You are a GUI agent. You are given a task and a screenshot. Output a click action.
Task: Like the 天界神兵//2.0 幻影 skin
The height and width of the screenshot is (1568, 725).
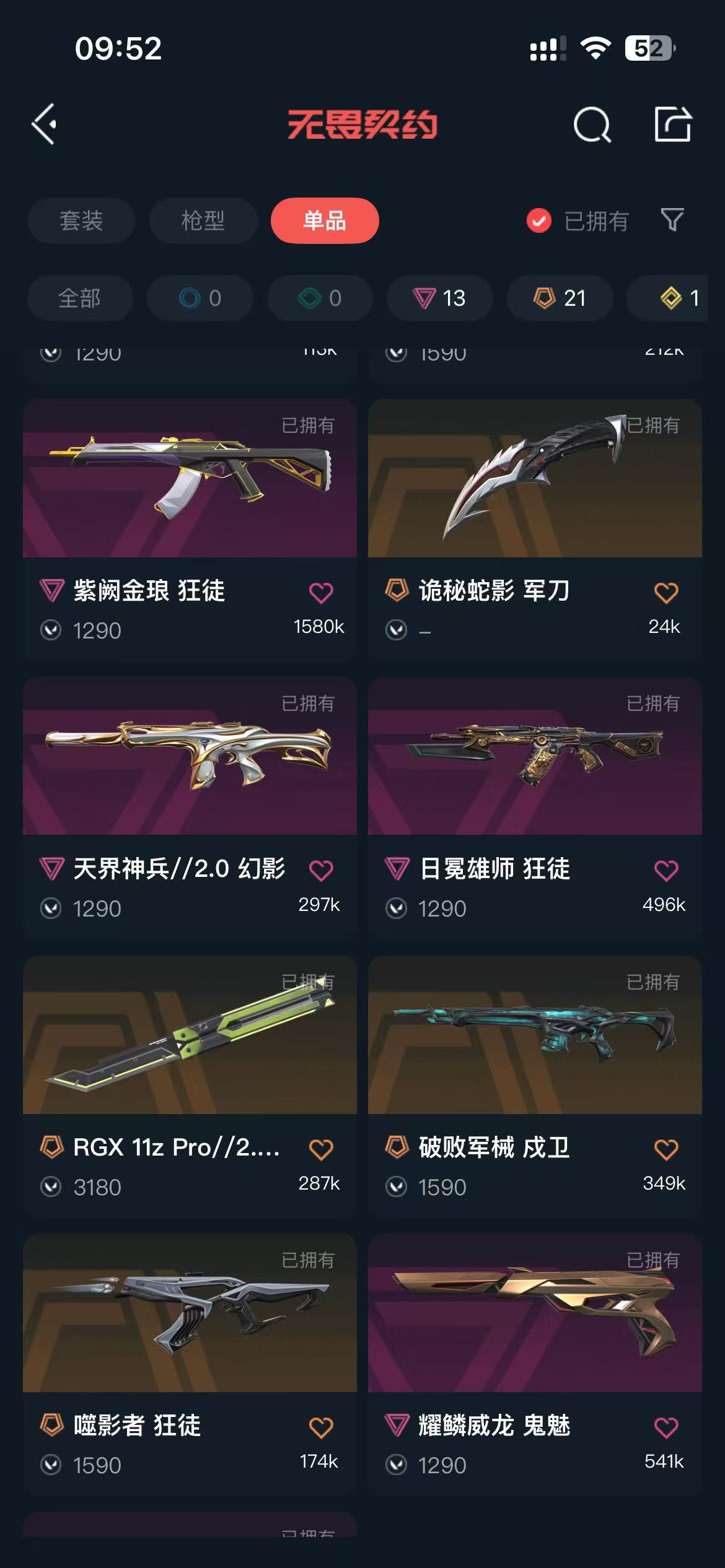(321, 871)
